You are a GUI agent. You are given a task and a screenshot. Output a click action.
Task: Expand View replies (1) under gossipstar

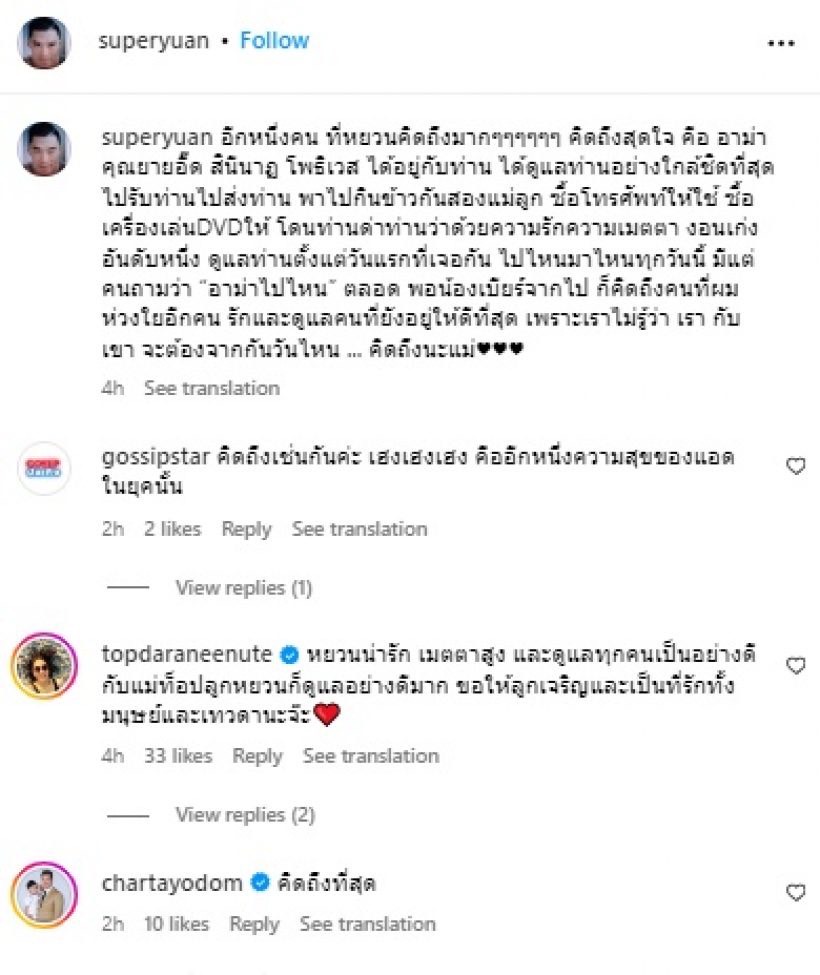243,588
